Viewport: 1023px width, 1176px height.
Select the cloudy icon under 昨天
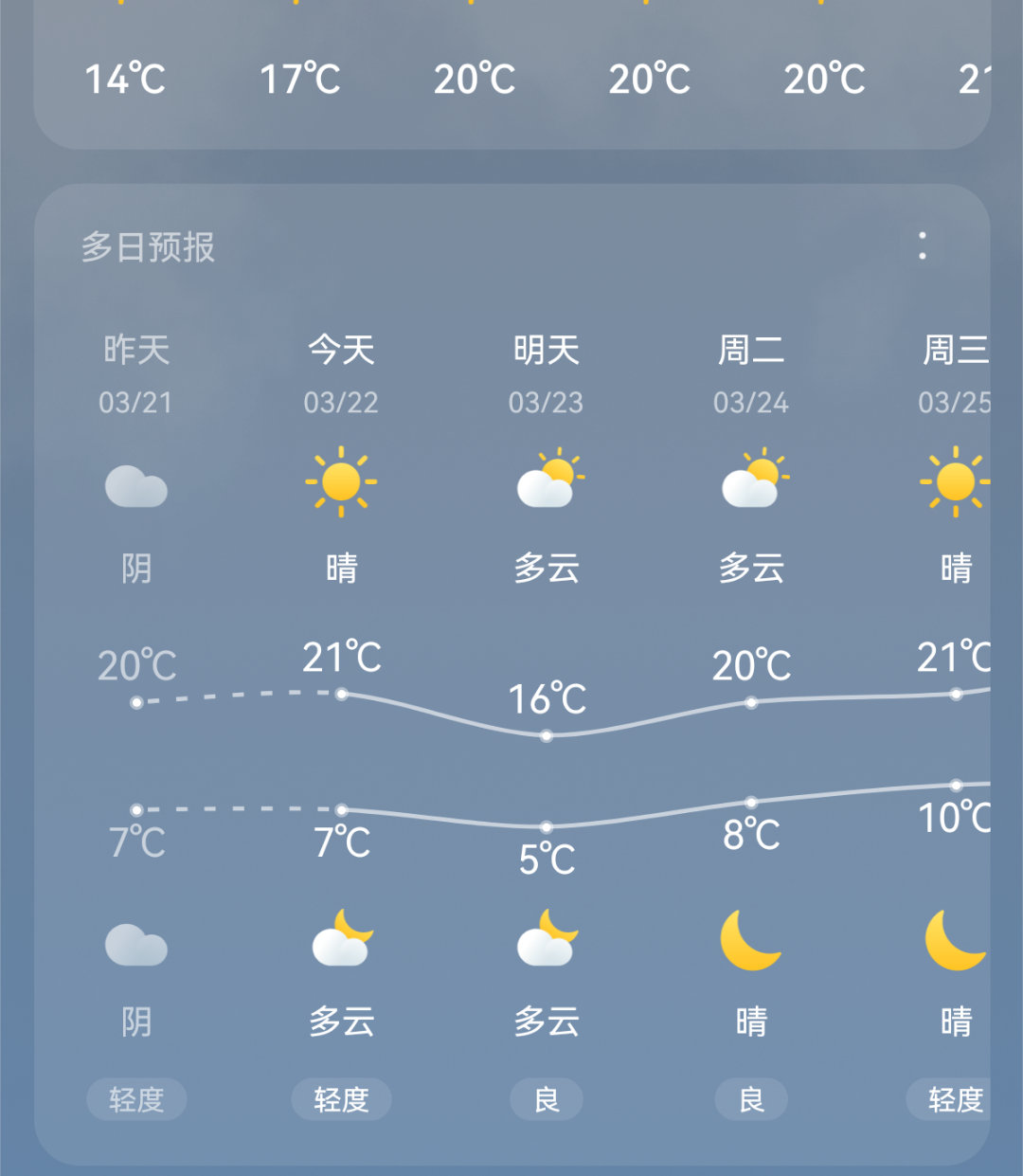click(136, 486)
